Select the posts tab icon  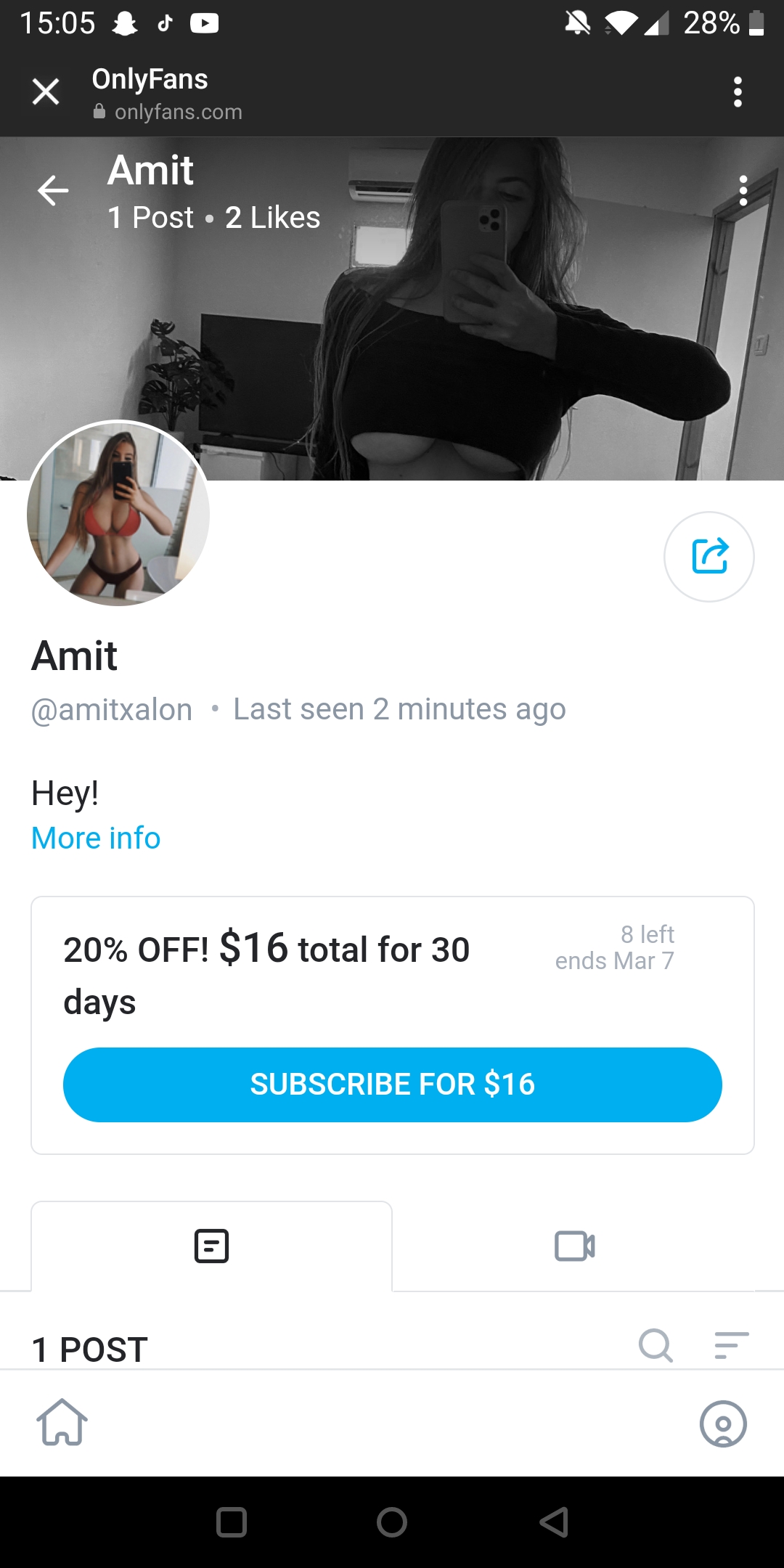click(x=211, y=1245)
